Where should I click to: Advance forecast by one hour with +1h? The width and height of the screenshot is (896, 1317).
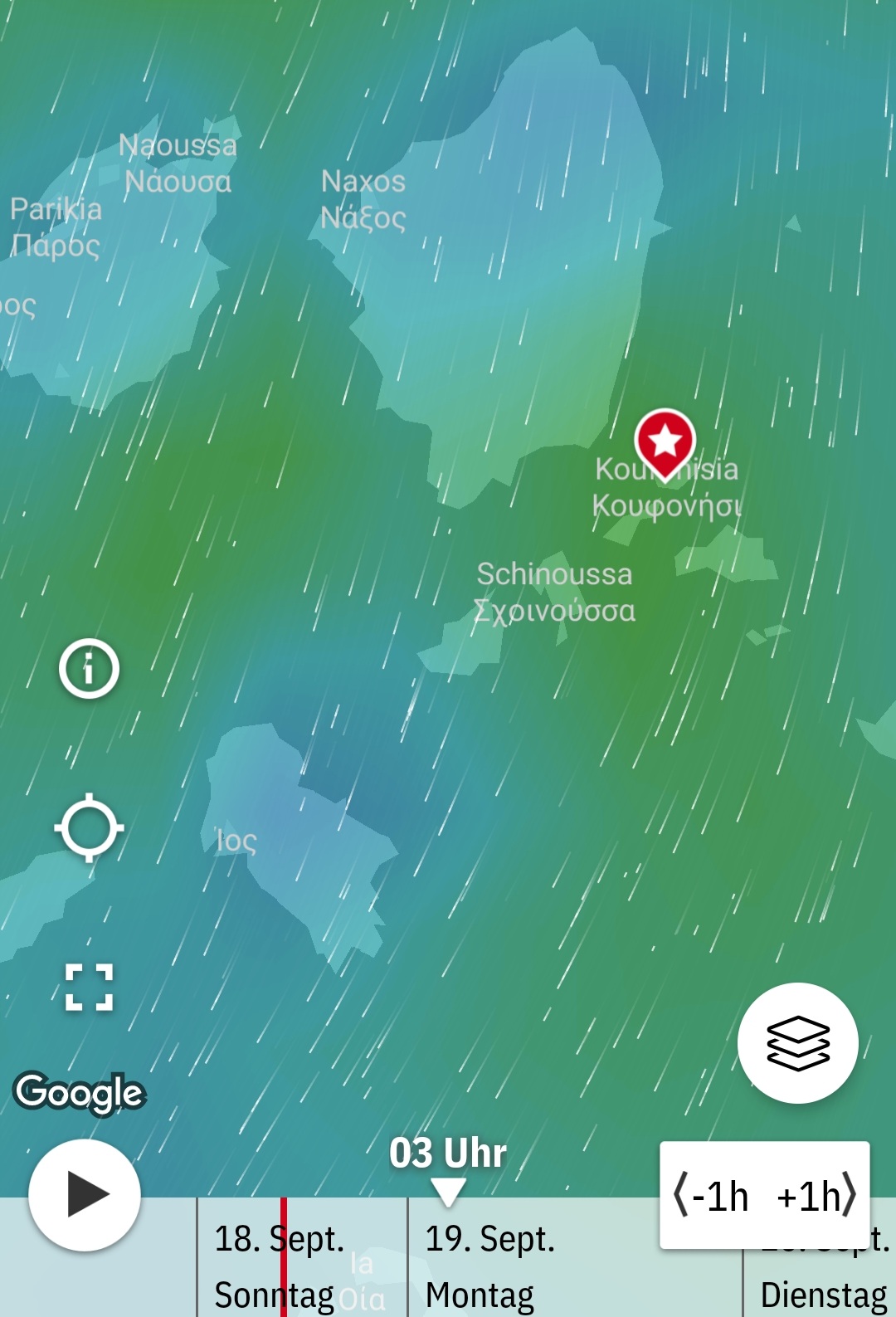[x=816, y=1197]
